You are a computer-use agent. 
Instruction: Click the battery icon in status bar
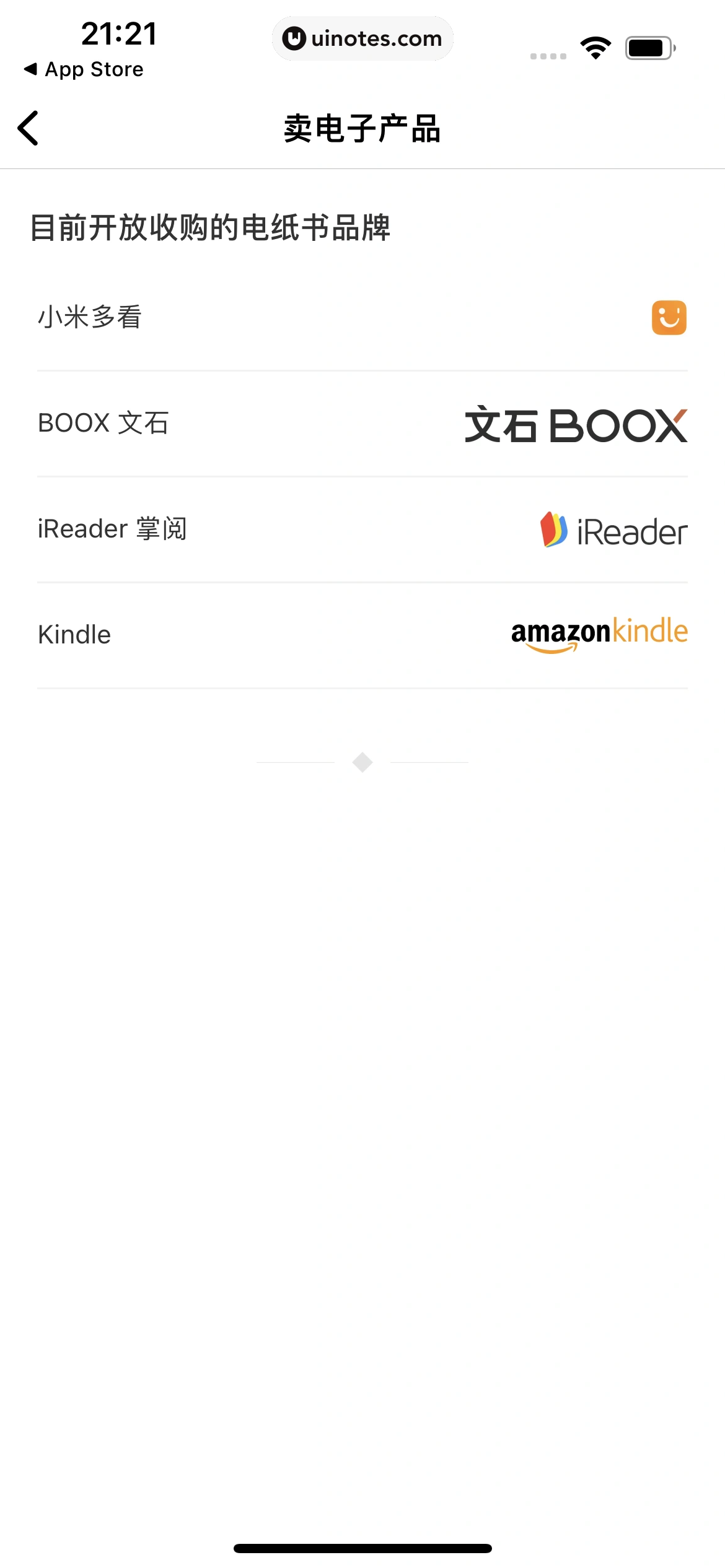click(647, 46)
